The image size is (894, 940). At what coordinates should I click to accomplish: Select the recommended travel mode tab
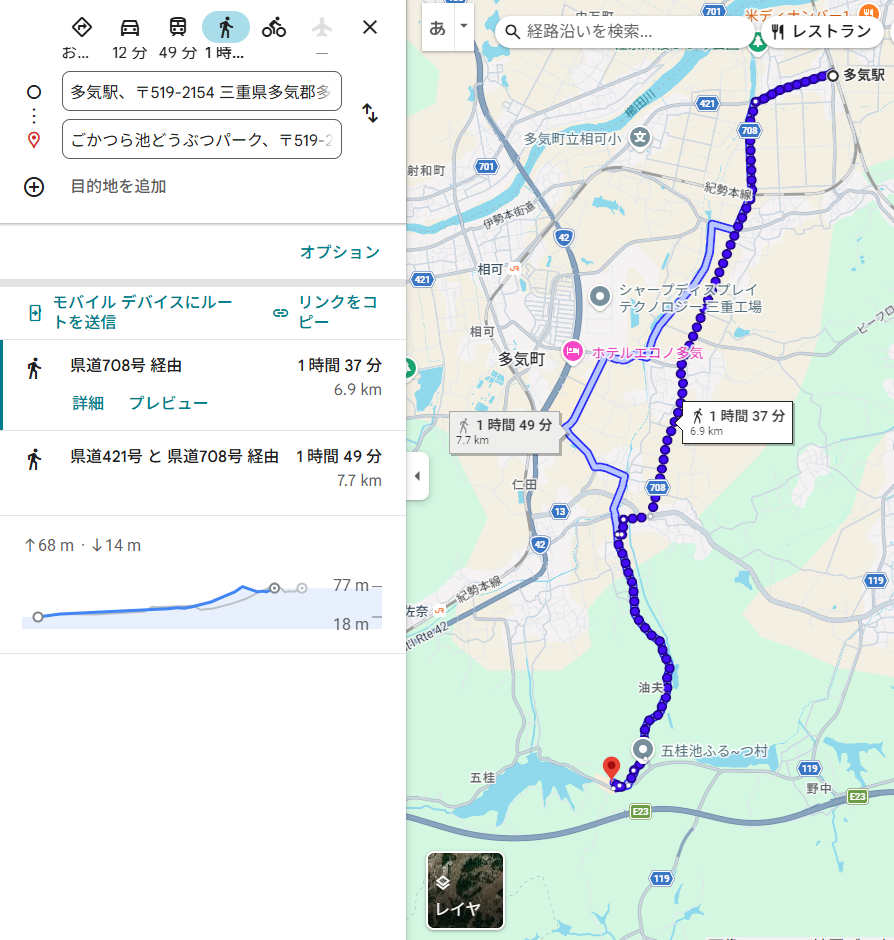pyautogui.click(x=81, y=28)
